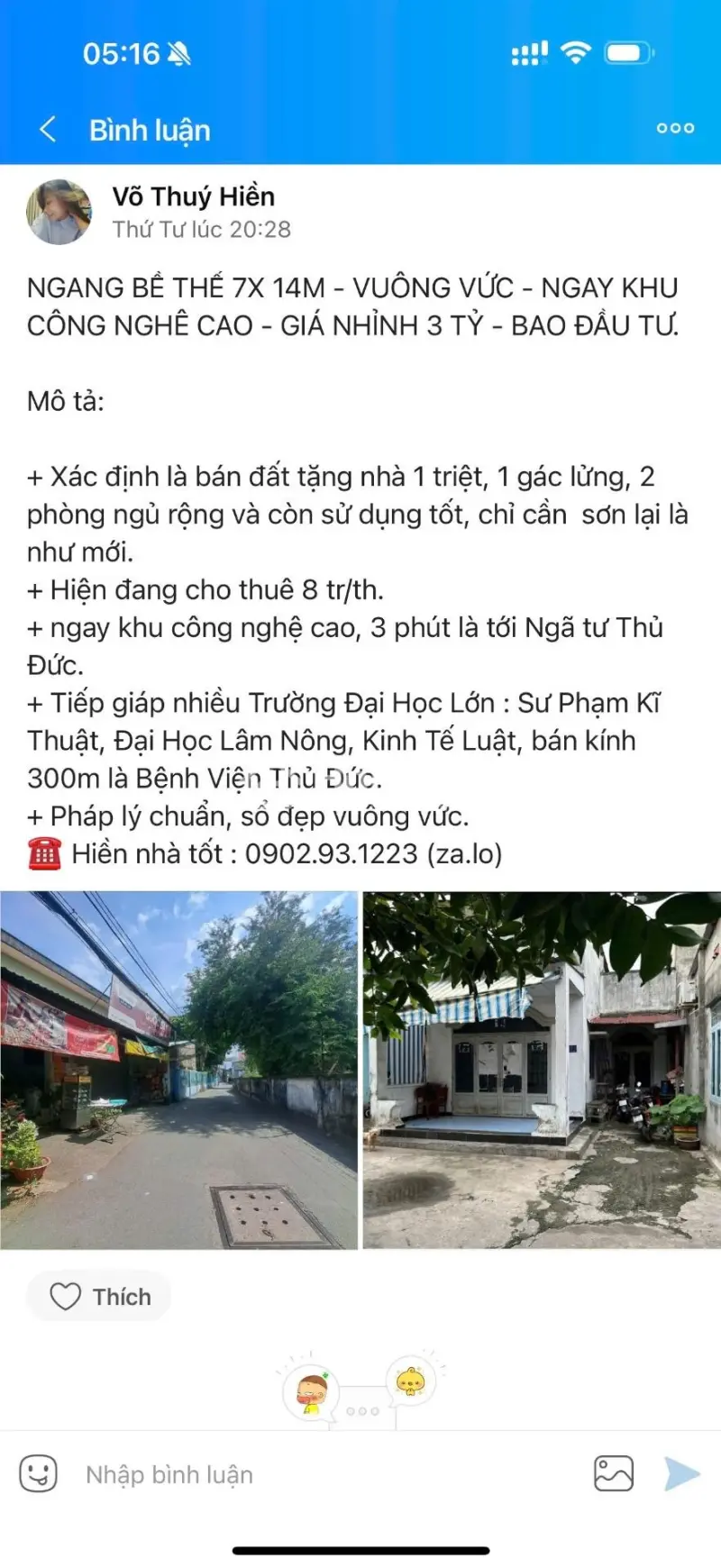This screenshot has width=721, height=1568.
Task: Tap the timestamp Thứ Tư lúc 20:28
Action: [x=200, y=230]
